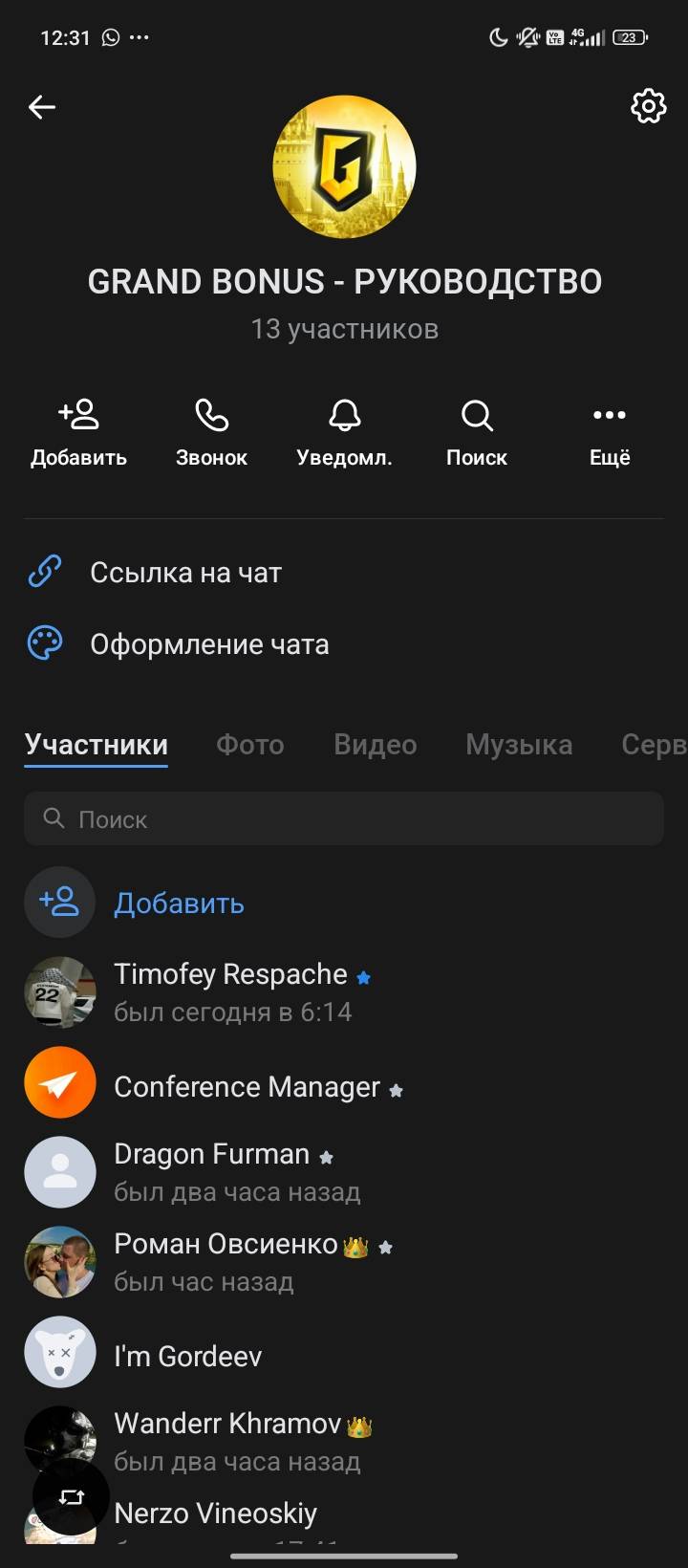The width and height of the screenshot is (688, 1568).
Task: Open Уведомл. notification settings
Action: click(x=344, y=433)
